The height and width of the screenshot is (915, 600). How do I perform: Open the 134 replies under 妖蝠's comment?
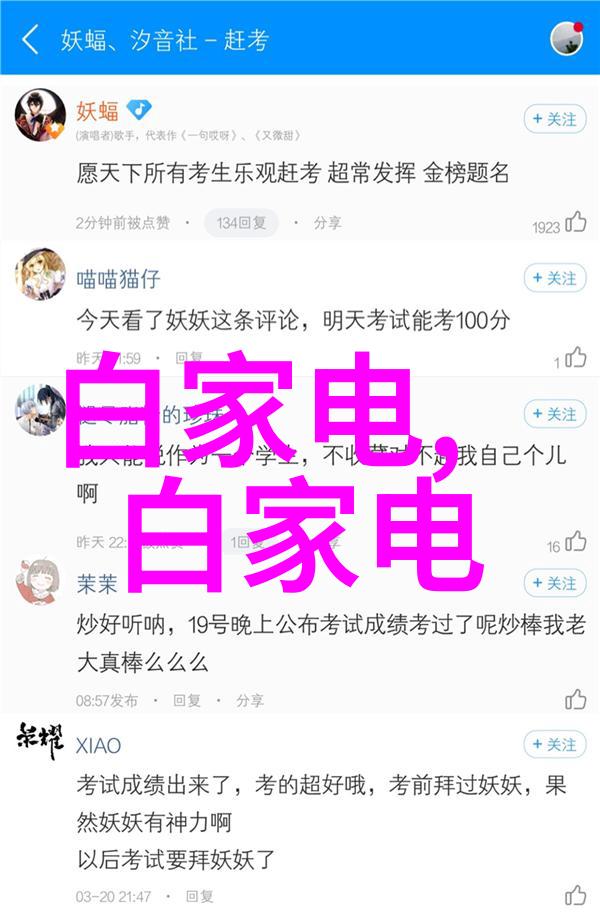point(239,222)
